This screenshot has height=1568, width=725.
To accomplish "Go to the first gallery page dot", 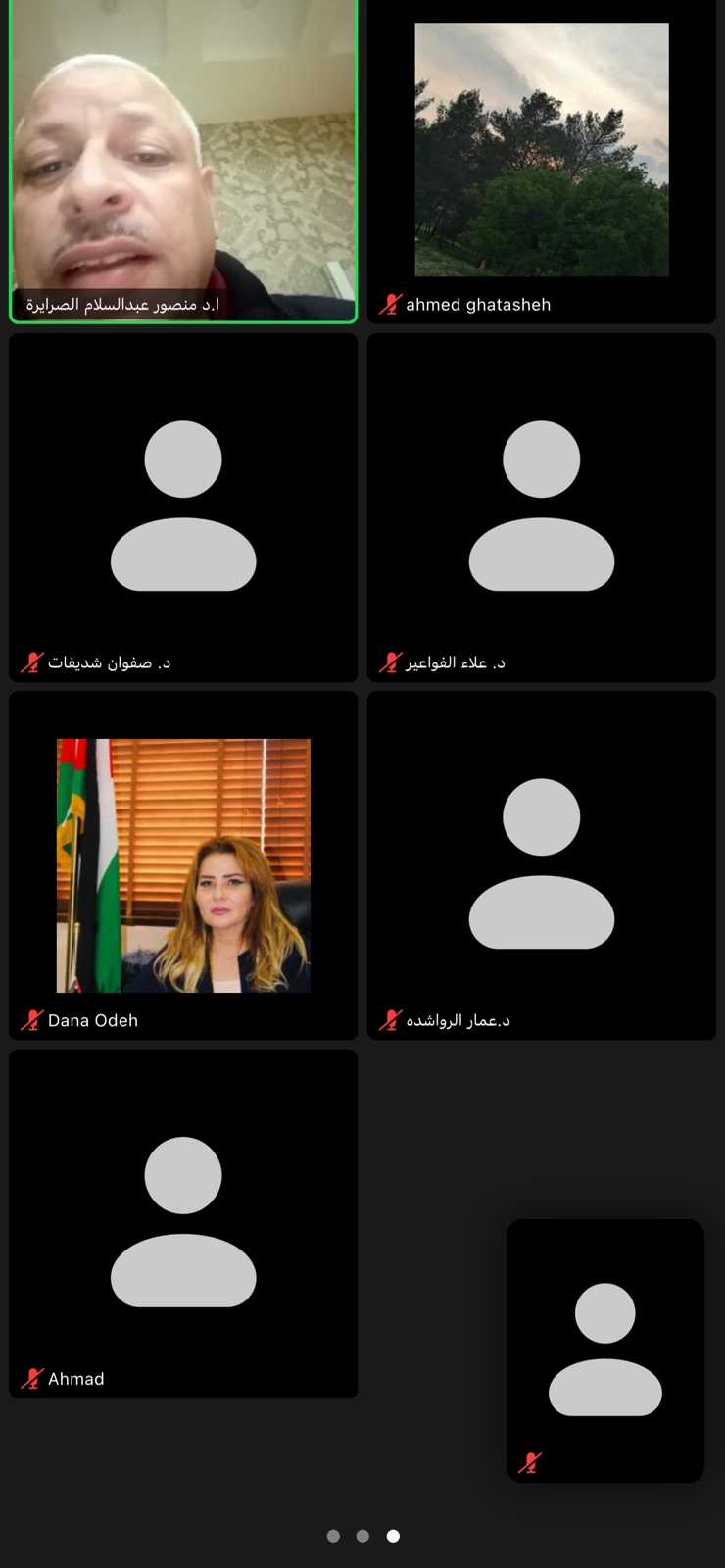I will (333, 1536).
